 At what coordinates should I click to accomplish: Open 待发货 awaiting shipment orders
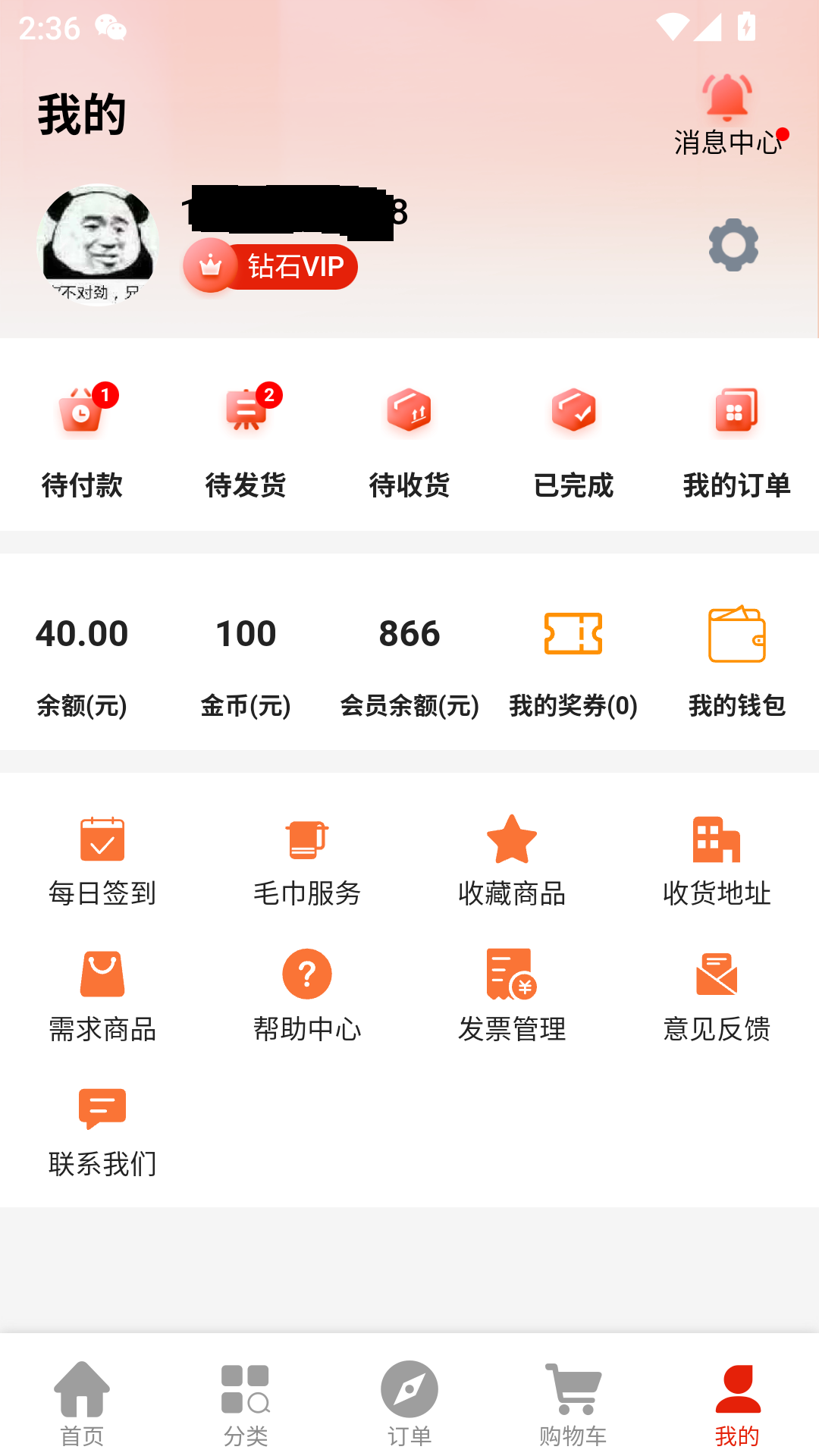point(246,440)
